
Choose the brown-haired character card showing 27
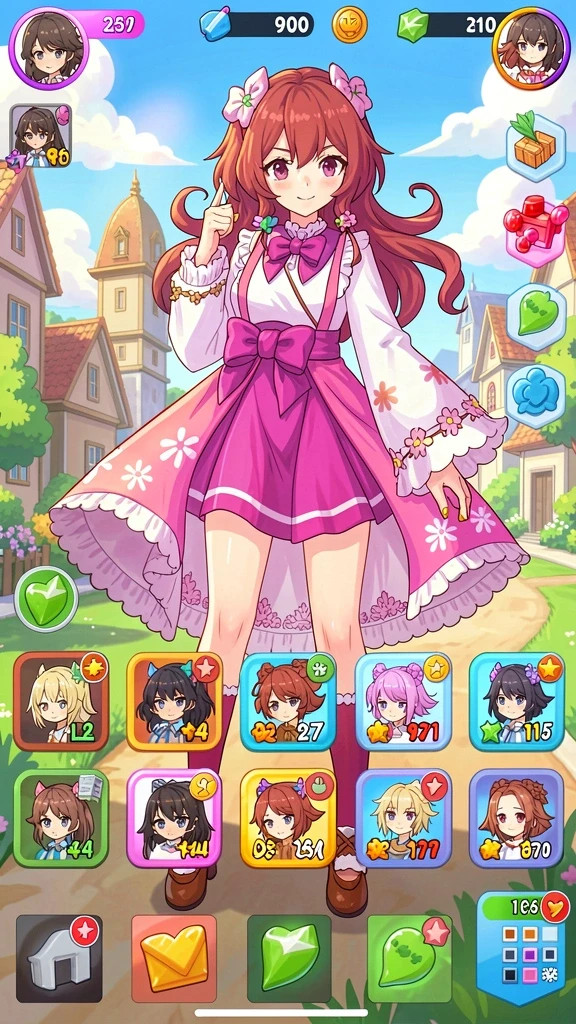pyautogui.click(x=288, y=701)
